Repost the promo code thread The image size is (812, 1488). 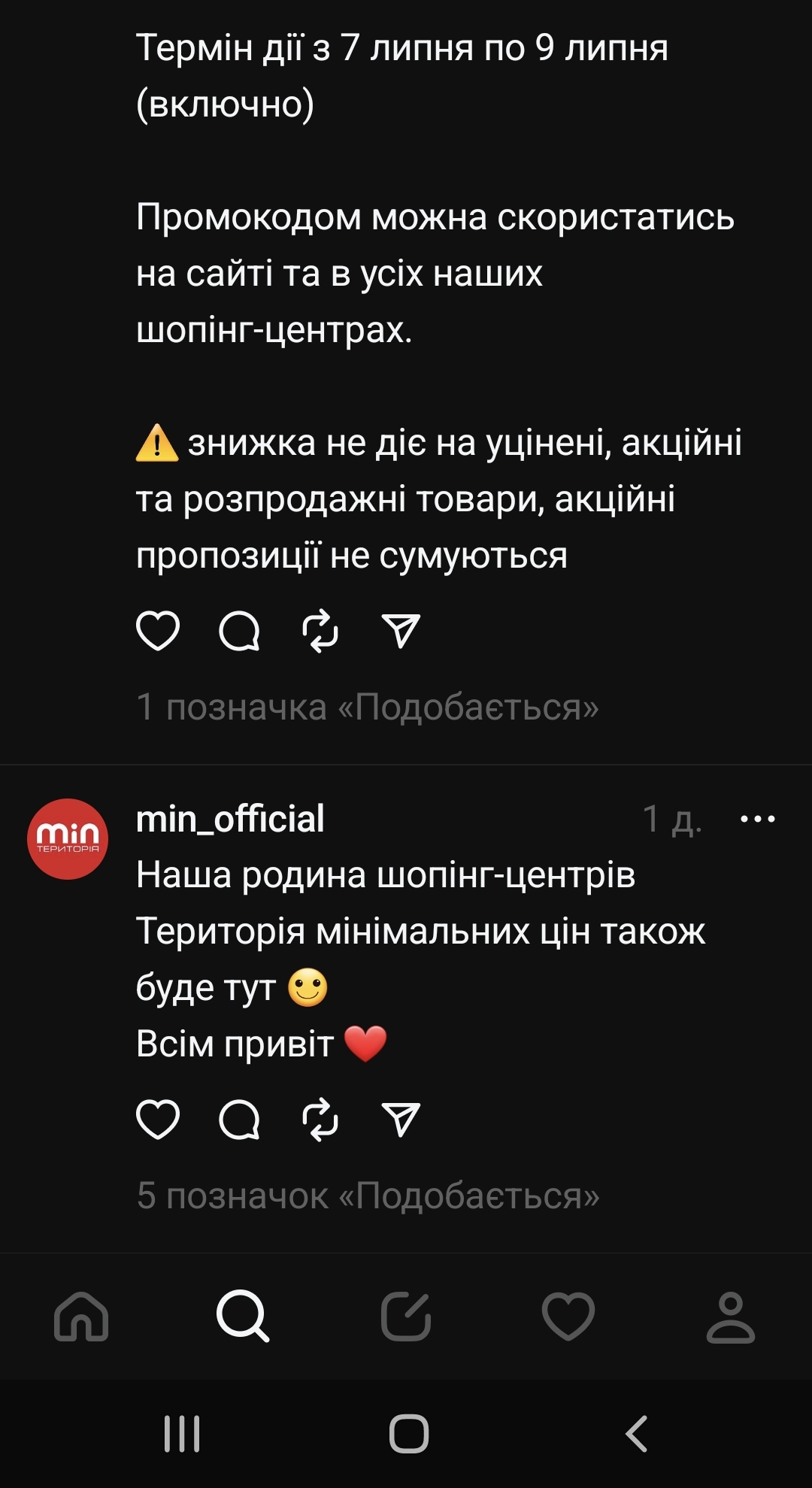pos(320,630)
